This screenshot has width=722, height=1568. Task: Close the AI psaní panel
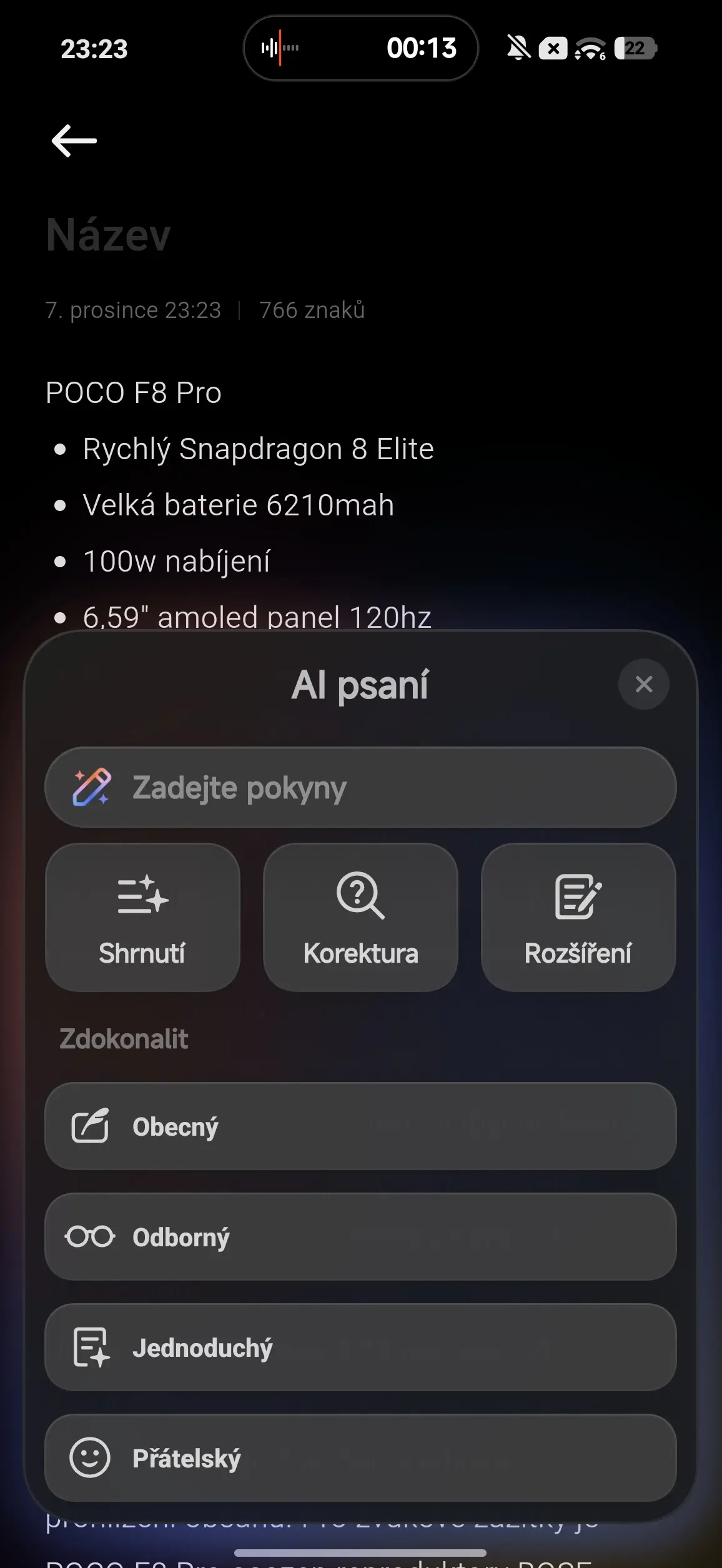tap(643, 684)
